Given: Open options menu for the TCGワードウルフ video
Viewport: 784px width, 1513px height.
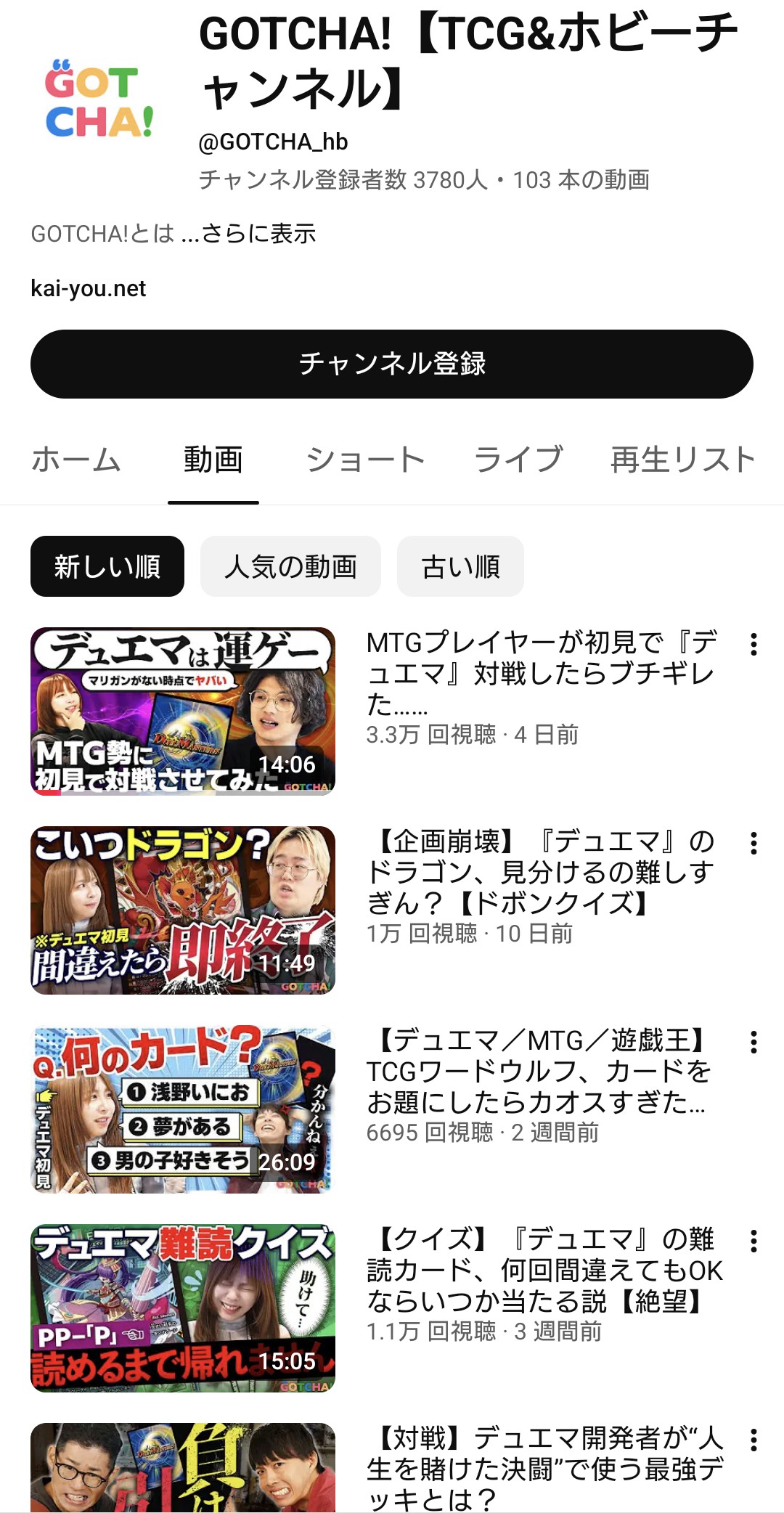Looking at the screenshot, I should click(754, 1042).
